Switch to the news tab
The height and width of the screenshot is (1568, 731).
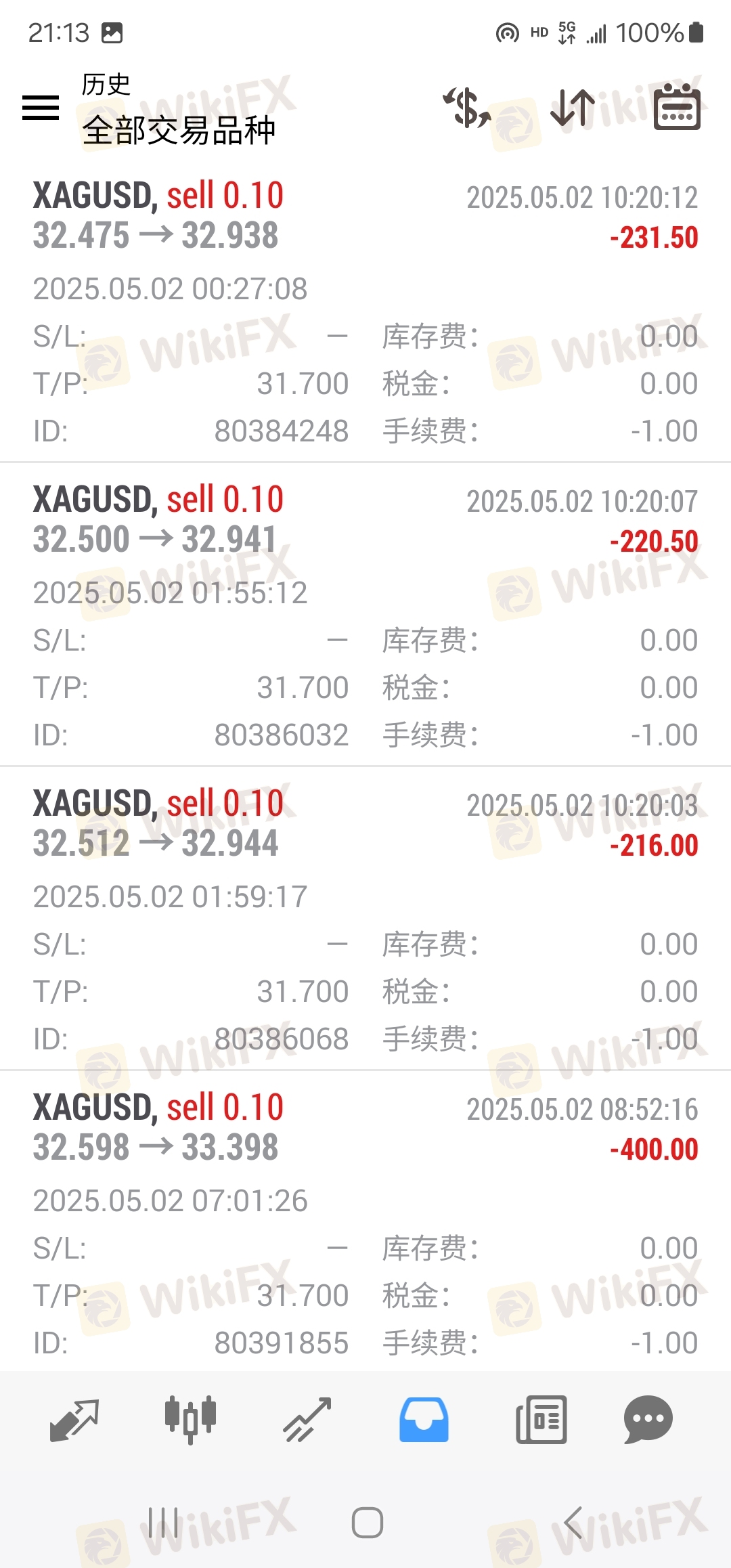tap(541, 1420)
